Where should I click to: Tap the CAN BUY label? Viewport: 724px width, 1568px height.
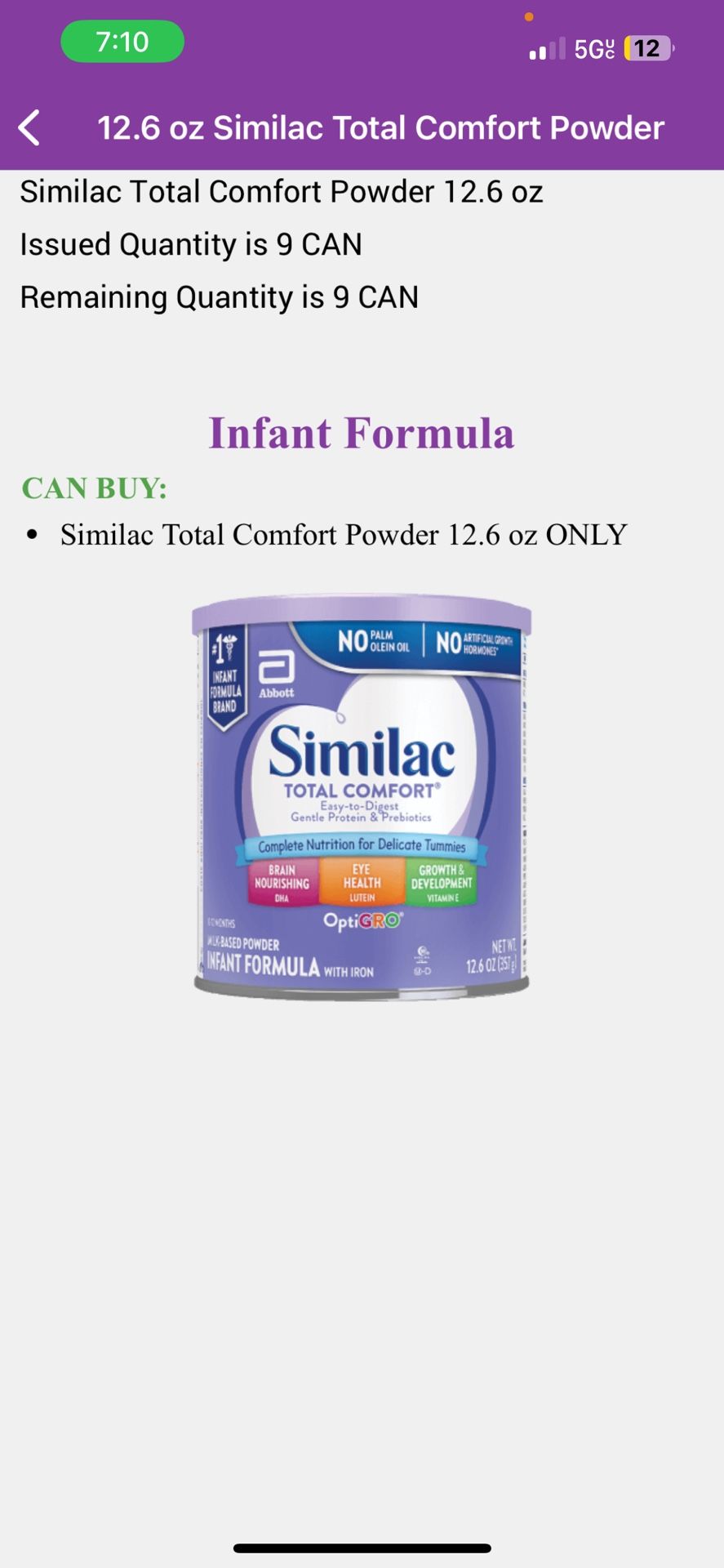coord(95,488)
